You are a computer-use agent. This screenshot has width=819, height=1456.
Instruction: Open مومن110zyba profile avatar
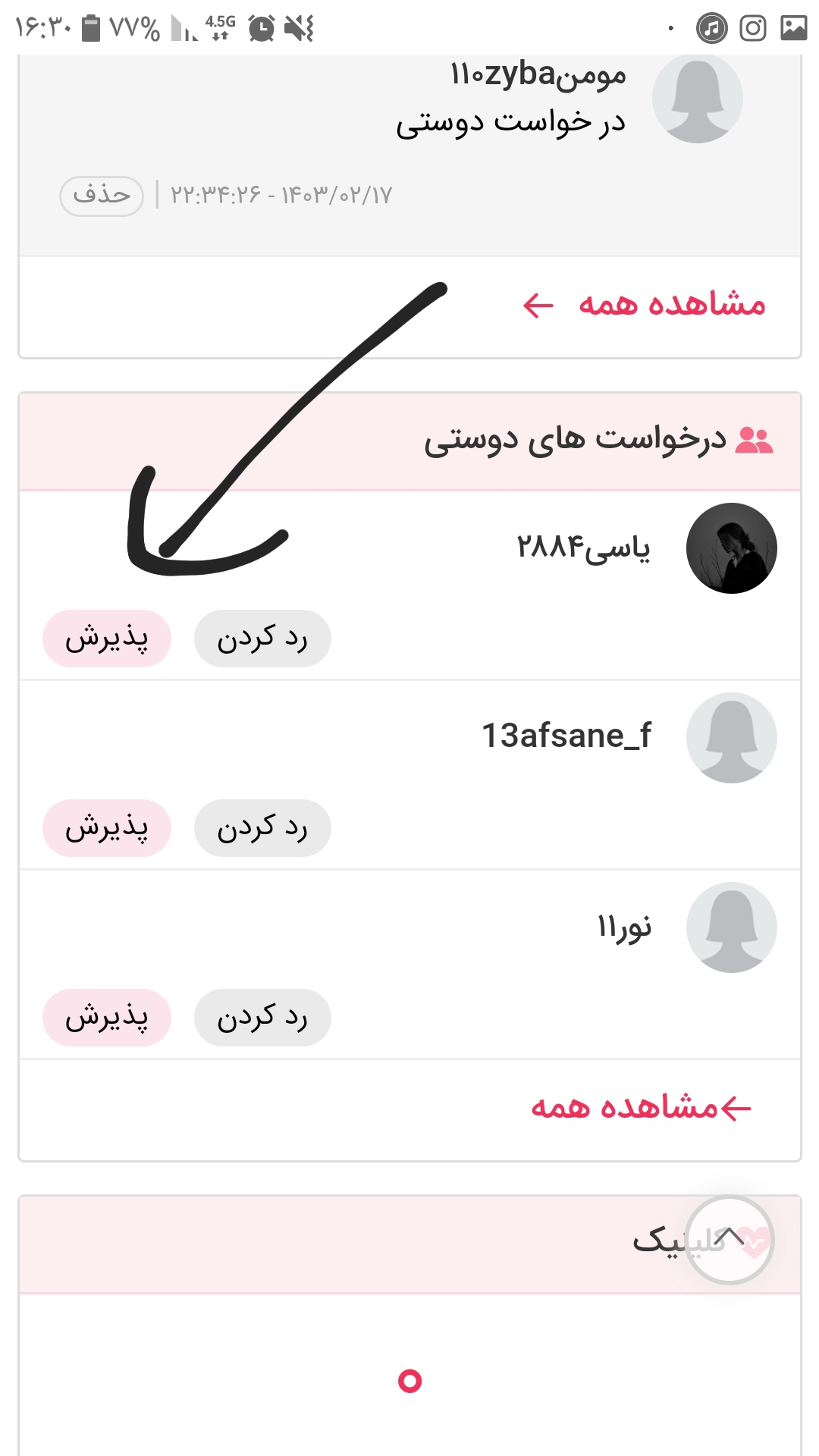point(697,99)
